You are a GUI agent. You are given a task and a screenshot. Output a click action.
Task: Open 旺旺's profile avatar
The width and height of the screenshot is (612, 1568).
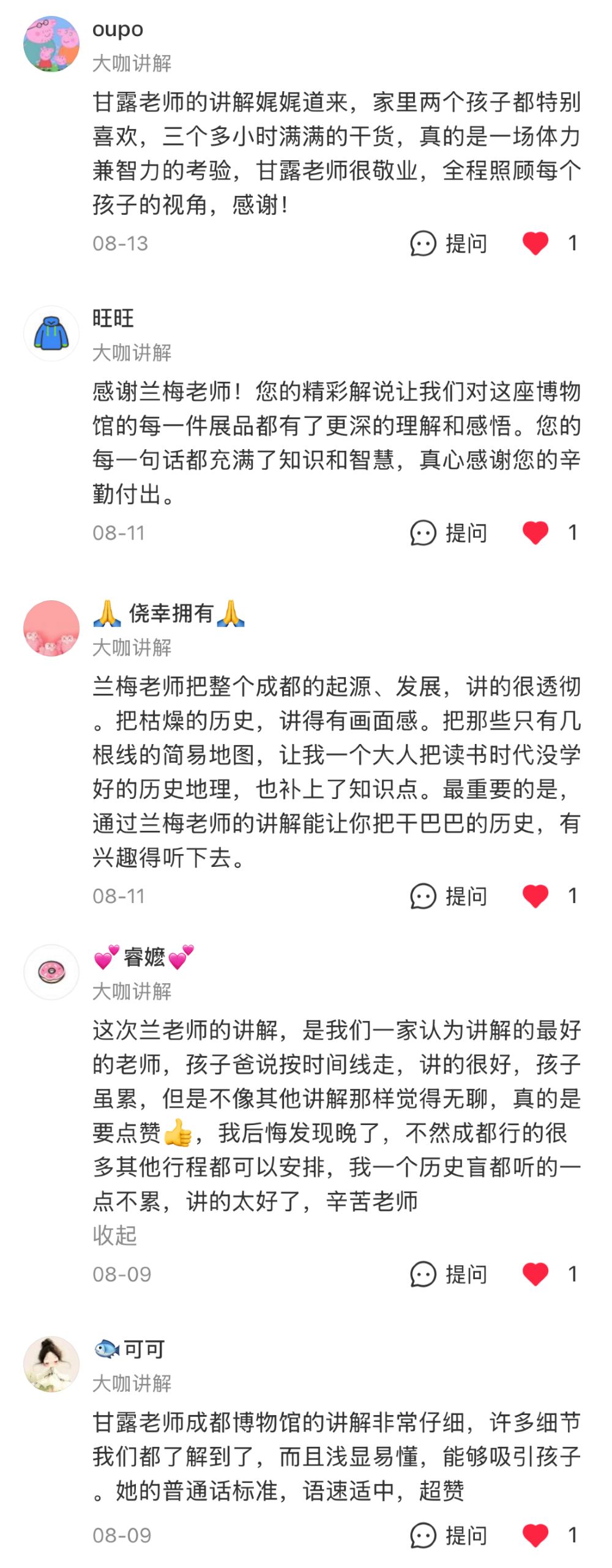(51, 333)
